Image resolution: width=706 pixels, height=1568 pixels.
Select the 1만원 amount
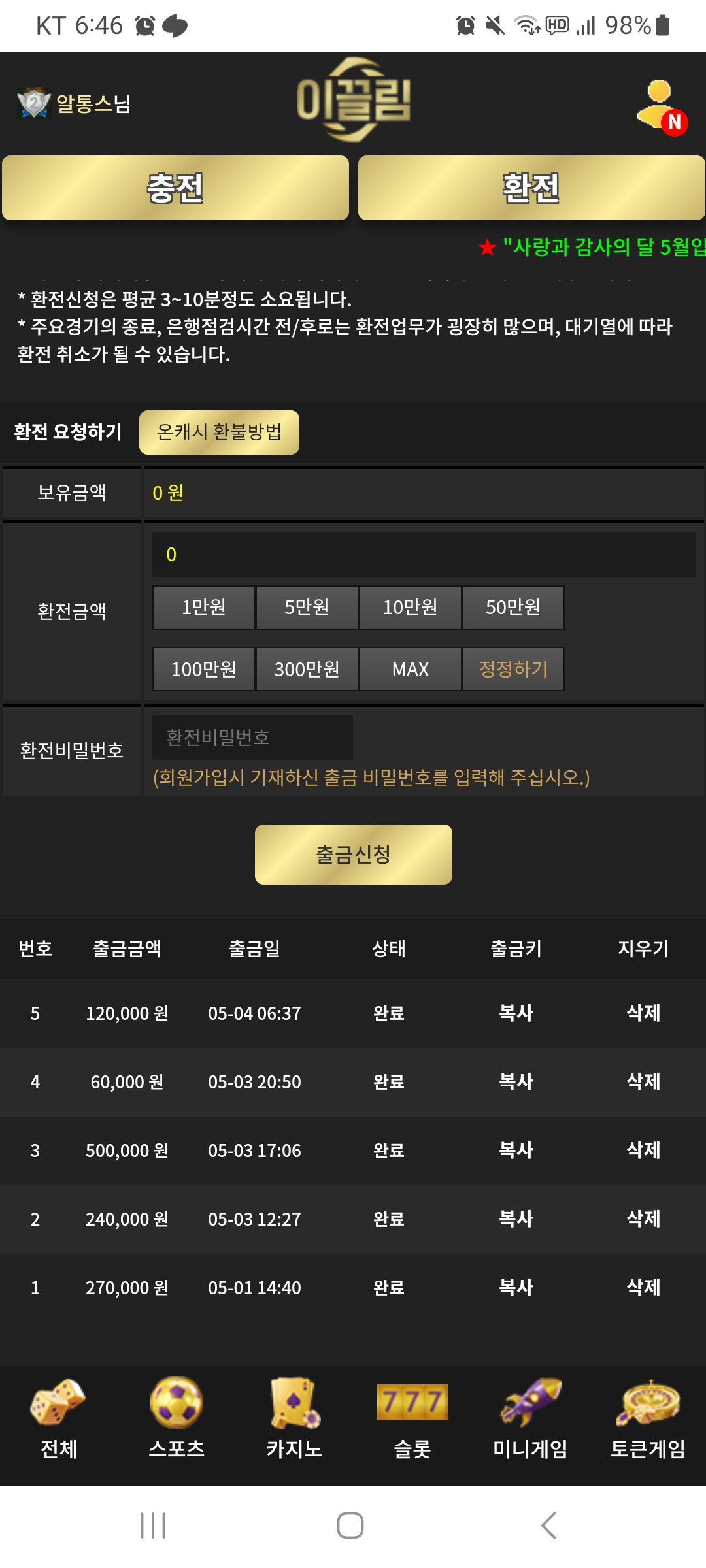coord(203,608)
